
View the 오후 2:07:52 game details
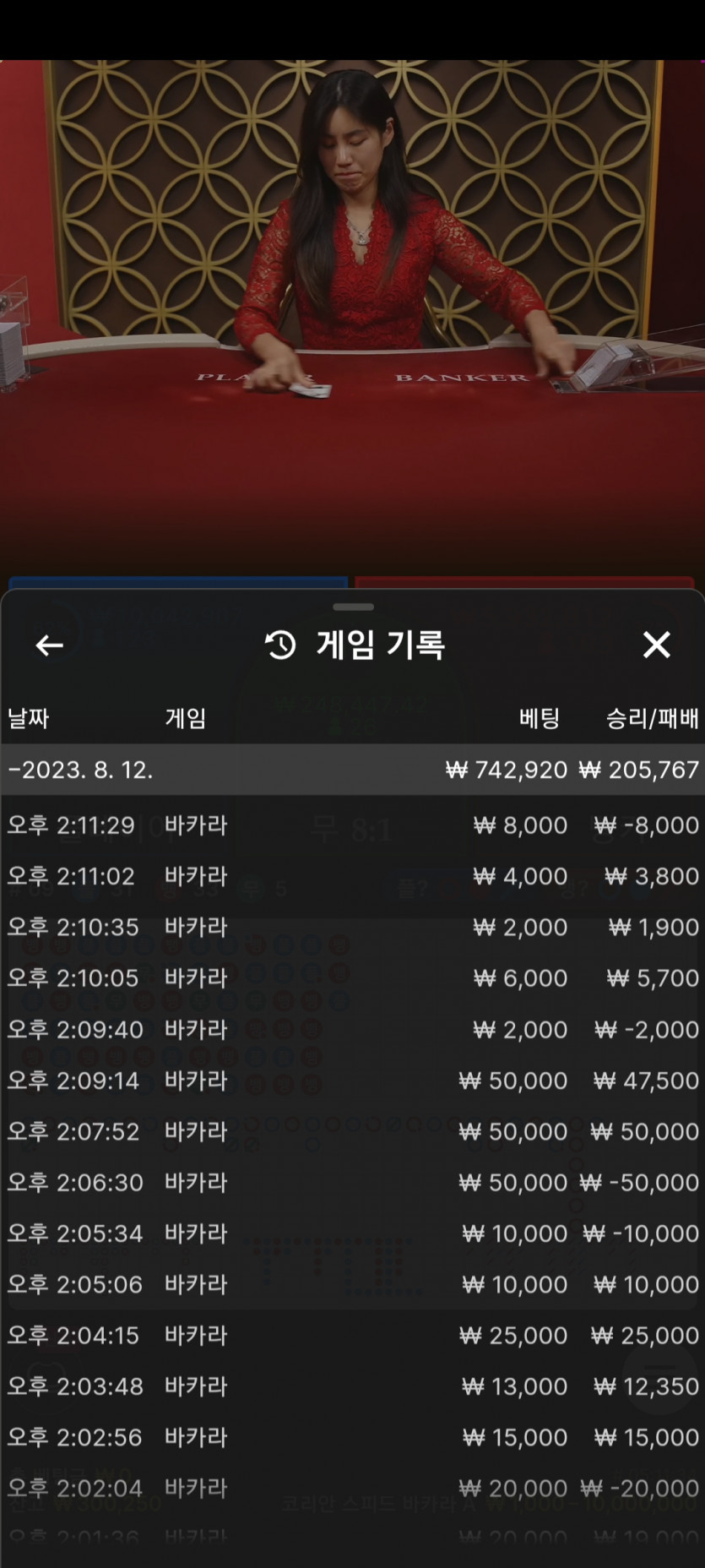[353, 1131]
